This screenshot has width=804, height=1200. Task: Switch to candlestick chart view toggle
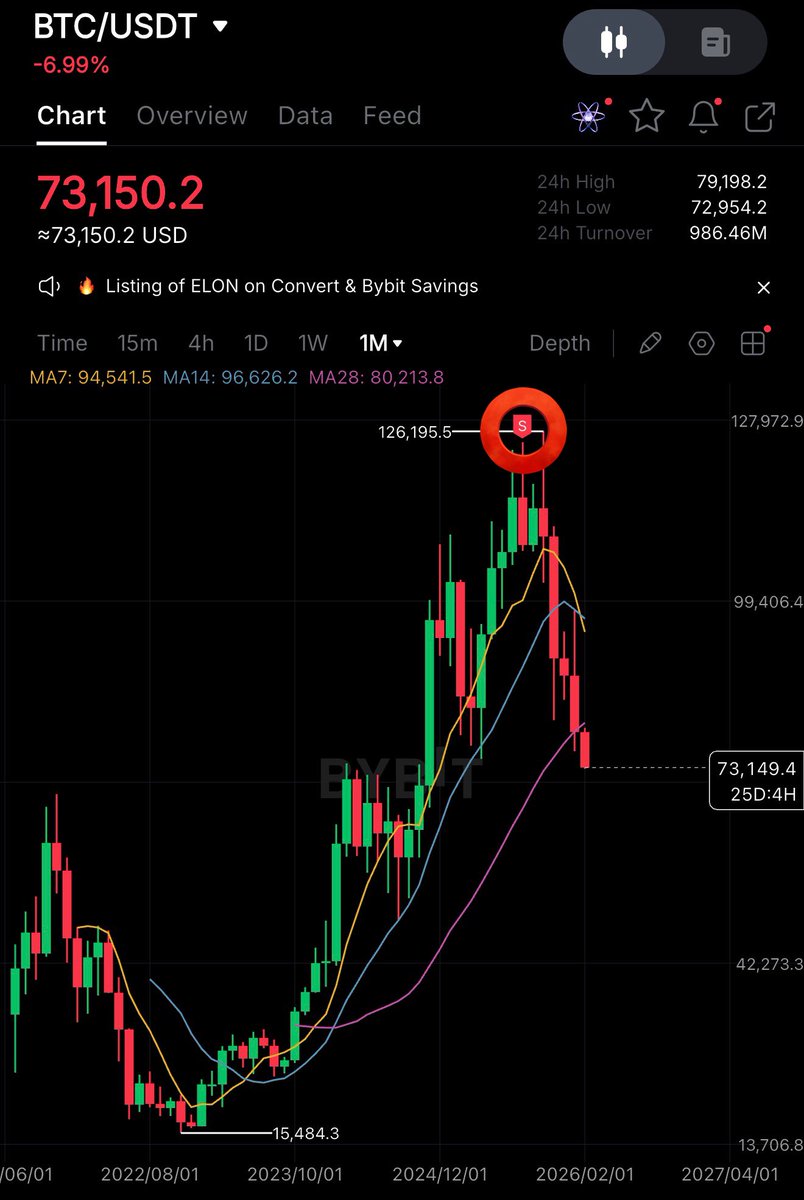[613, 42]
